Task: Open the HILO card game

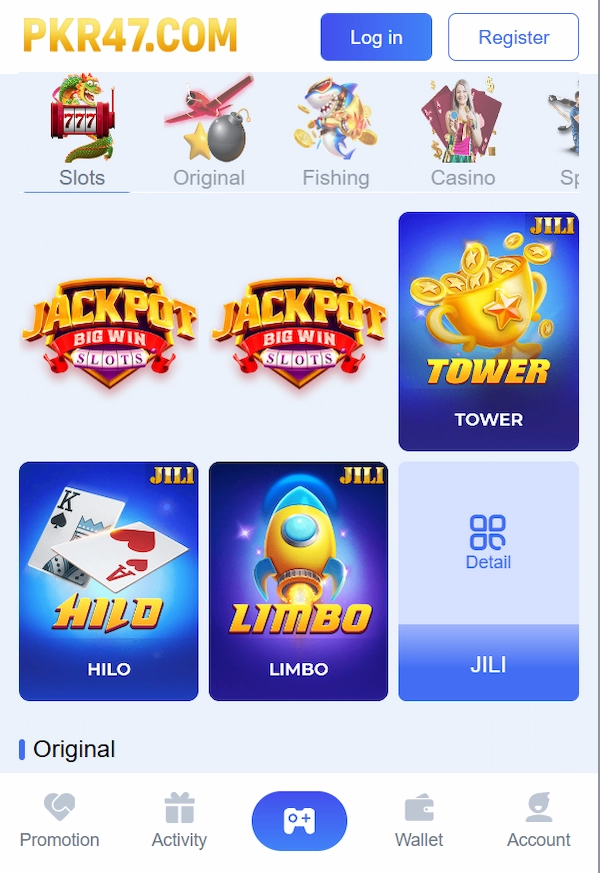Action: [109, 581]
